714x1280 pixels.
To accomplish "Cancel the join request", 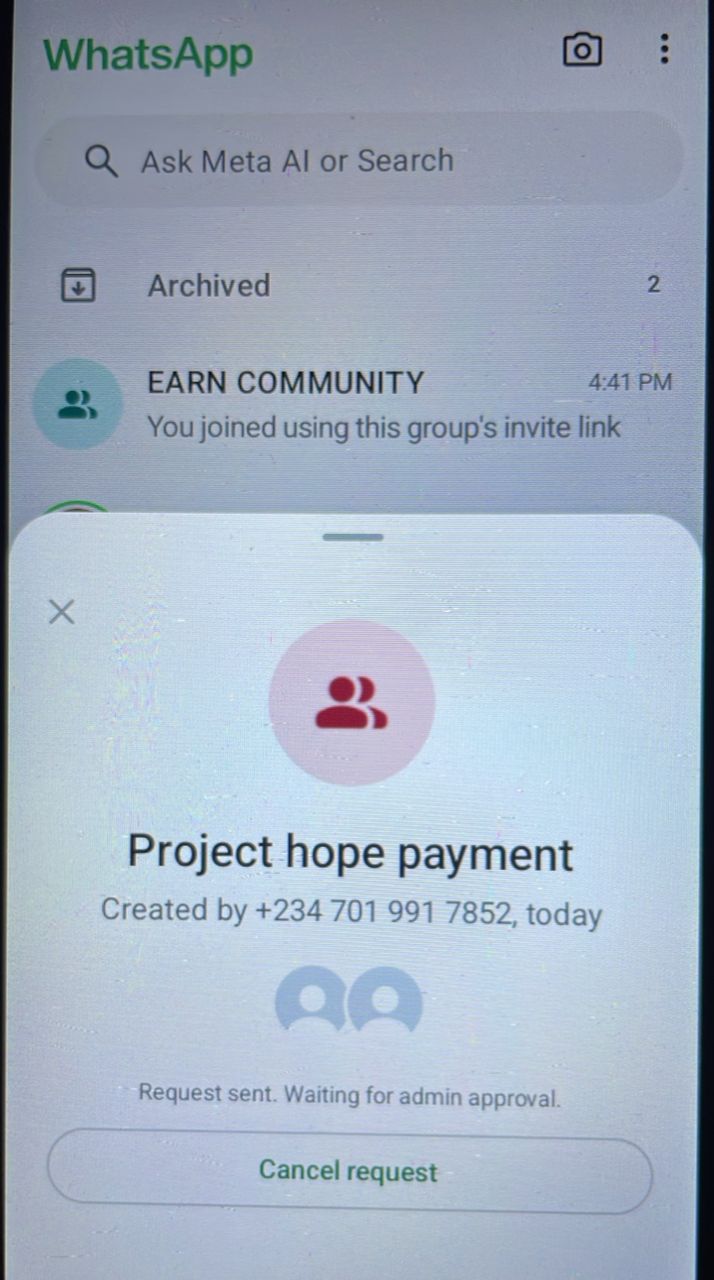I will coord(349,1171).
